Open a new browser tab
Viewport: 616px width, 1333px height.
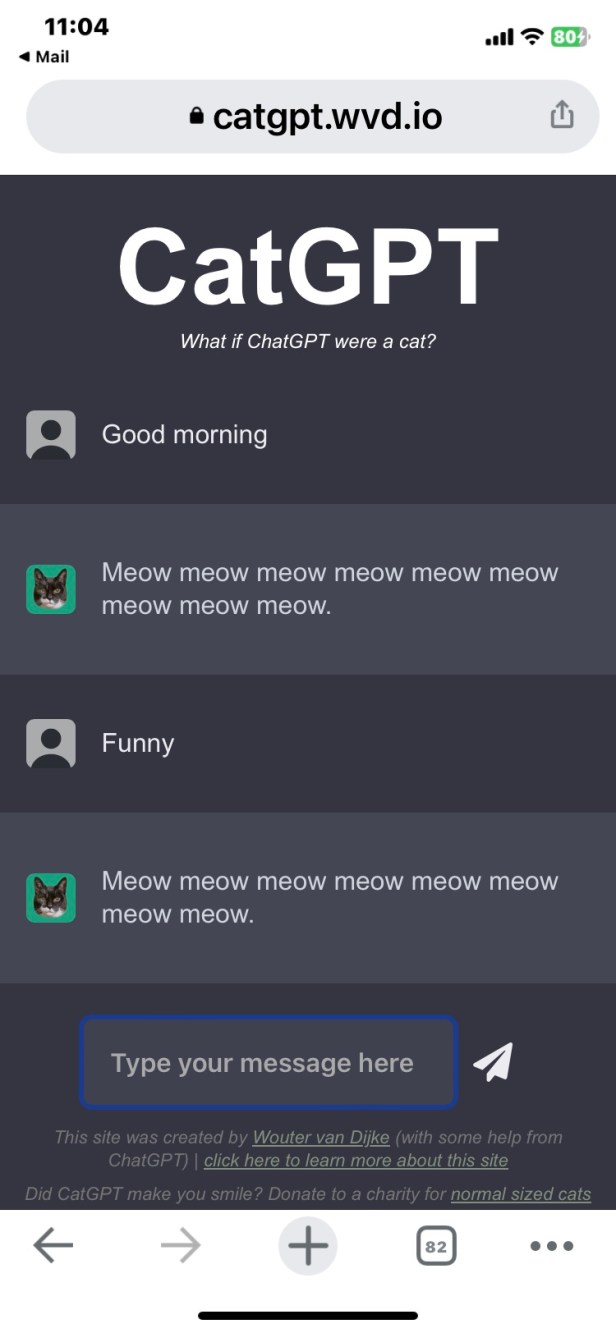coord(308,1246)
